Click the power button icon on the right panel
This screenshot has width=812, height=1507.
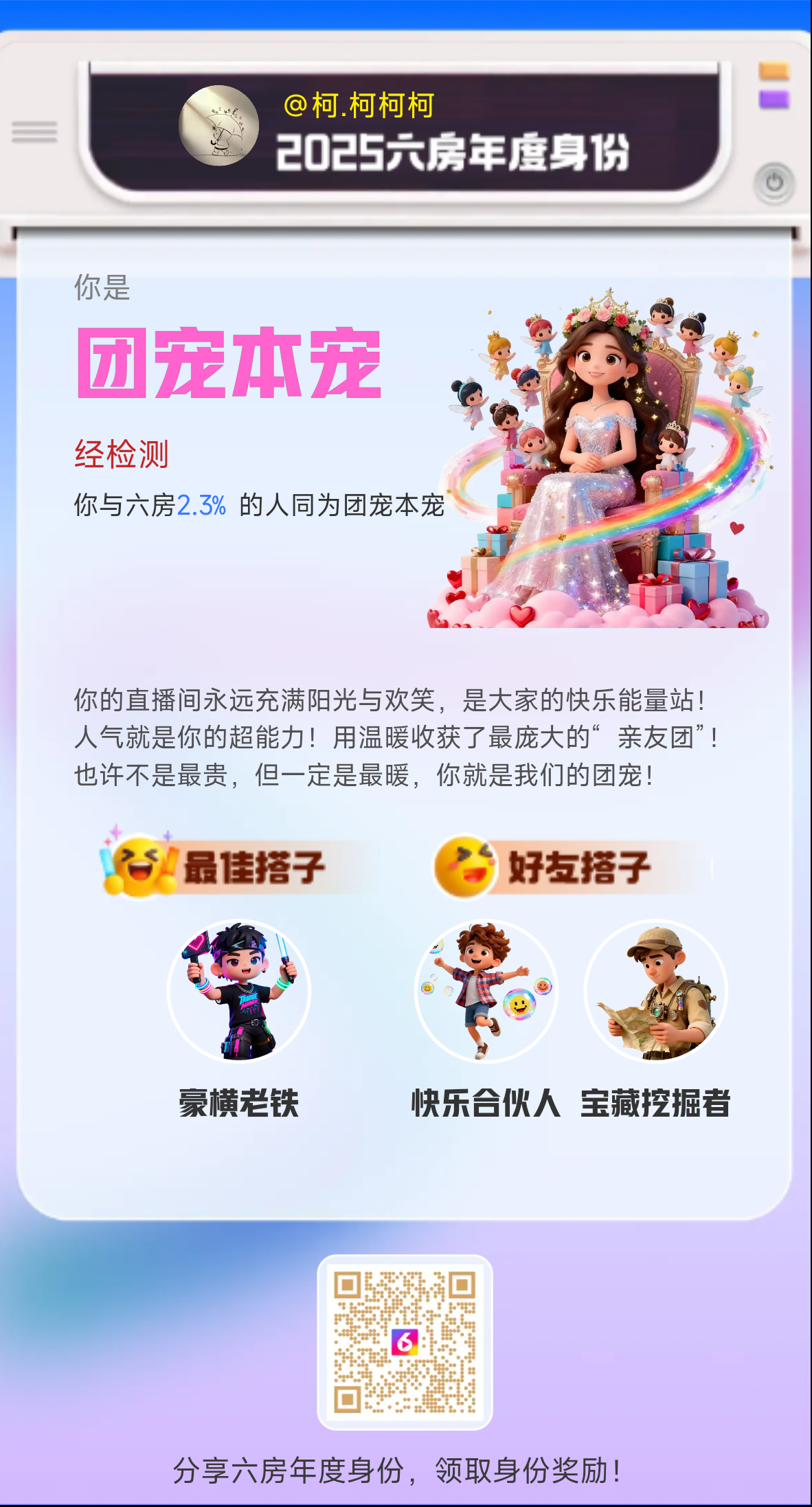775,180
